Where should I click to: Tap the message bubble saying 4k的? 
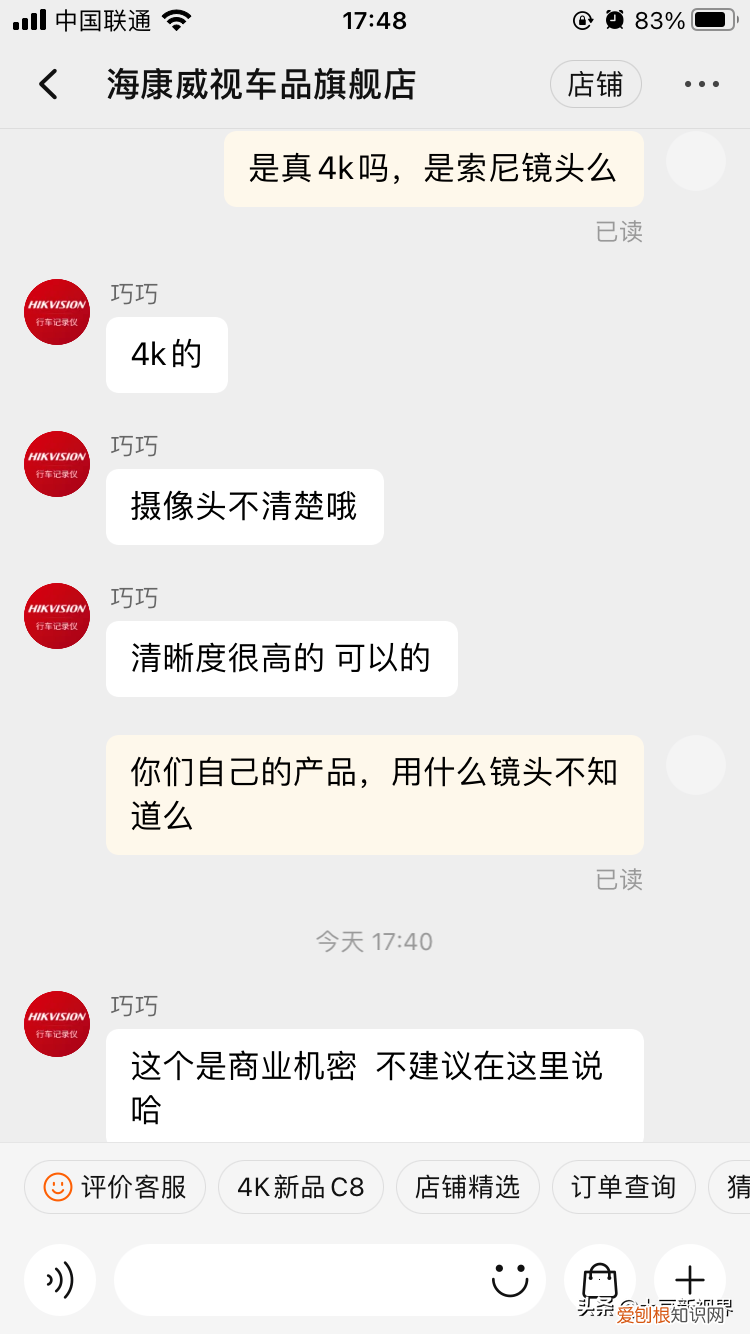coord(166,355)
